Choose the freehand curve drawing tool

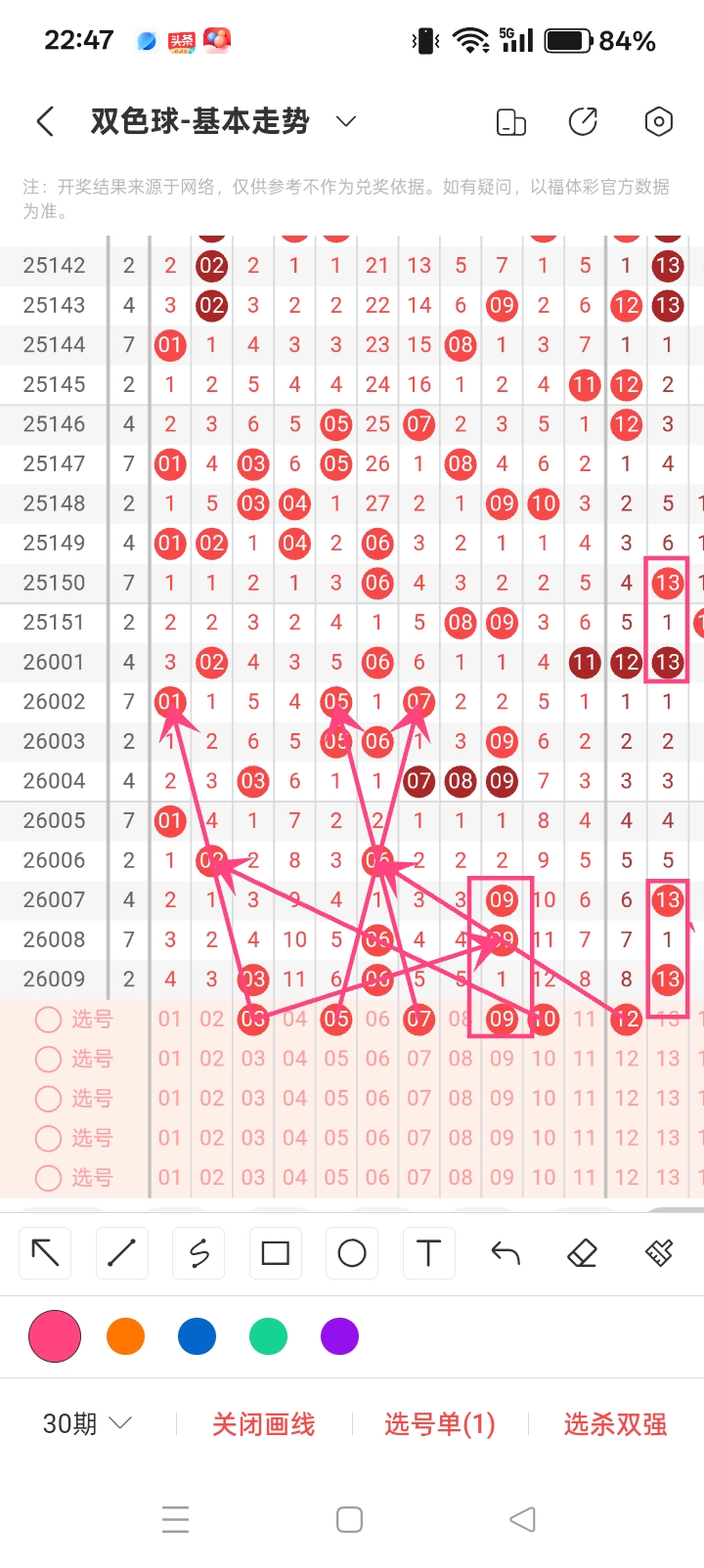point(198,1252)
